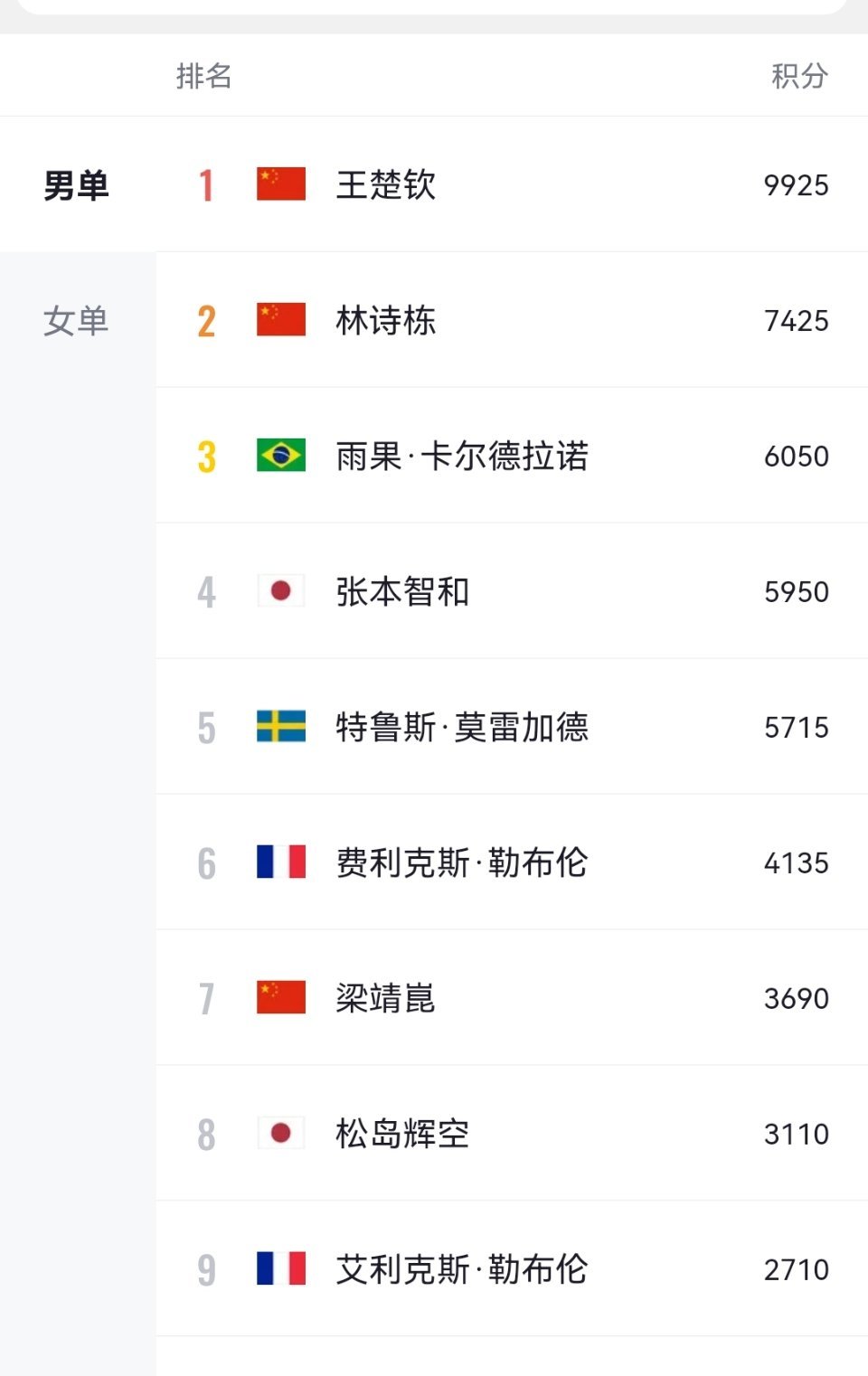Click rank number 1 for 王楚钦
Screen dimensions: 868x1376
206,184
